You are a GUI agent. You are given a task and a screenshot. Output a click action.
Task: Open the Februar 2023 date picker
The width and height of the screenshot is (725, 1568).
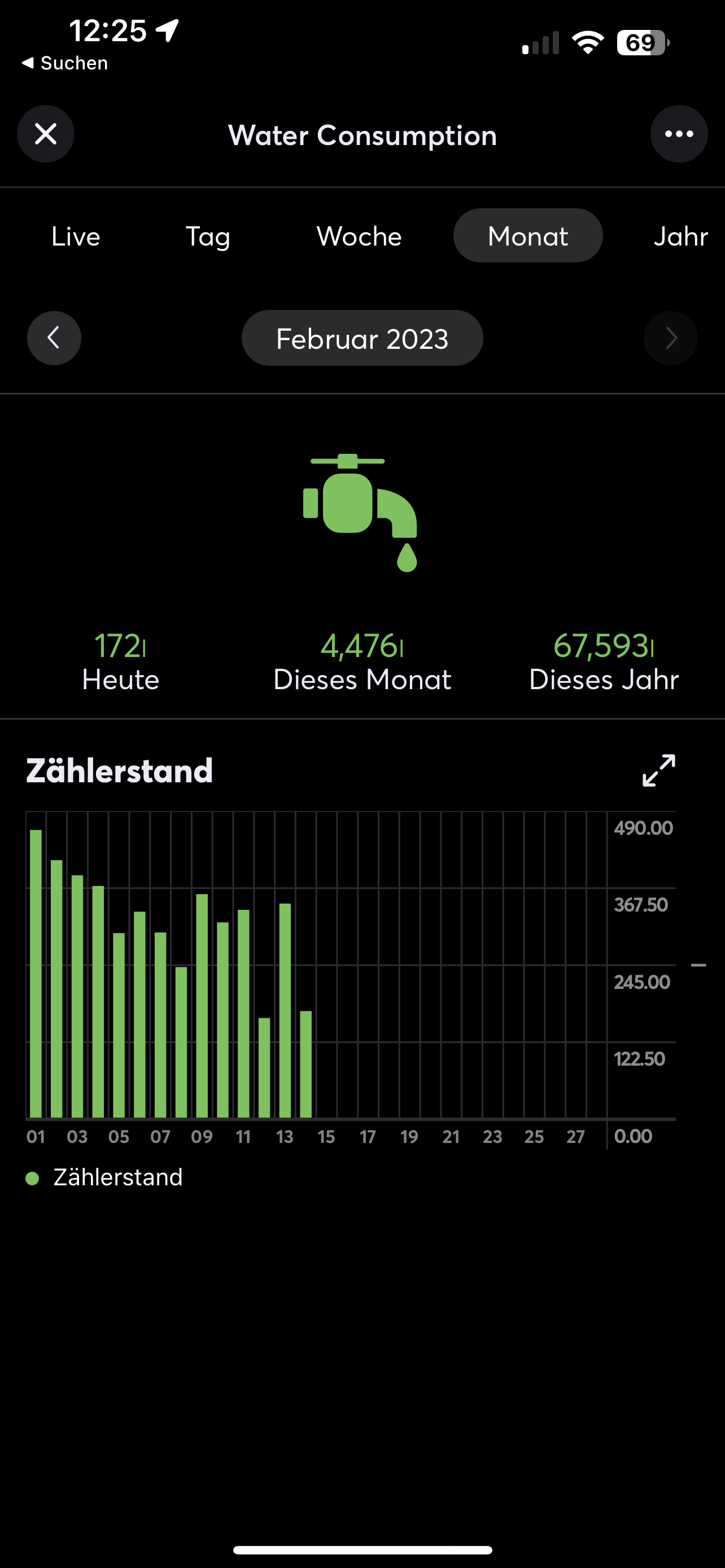(x=362, y=339)
